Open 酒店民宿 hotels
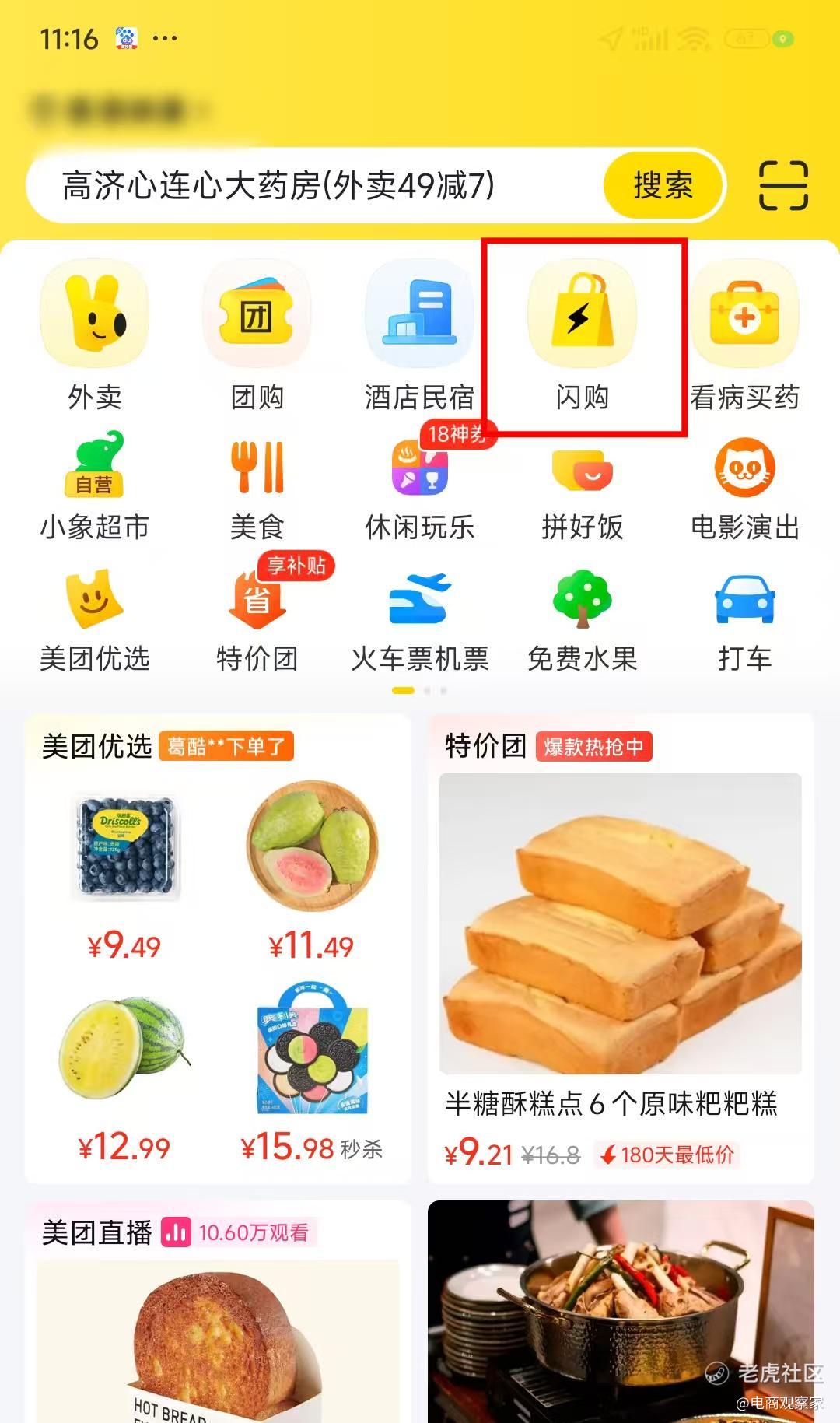This screenshot has height=1423, width=840. coord(419,336)
